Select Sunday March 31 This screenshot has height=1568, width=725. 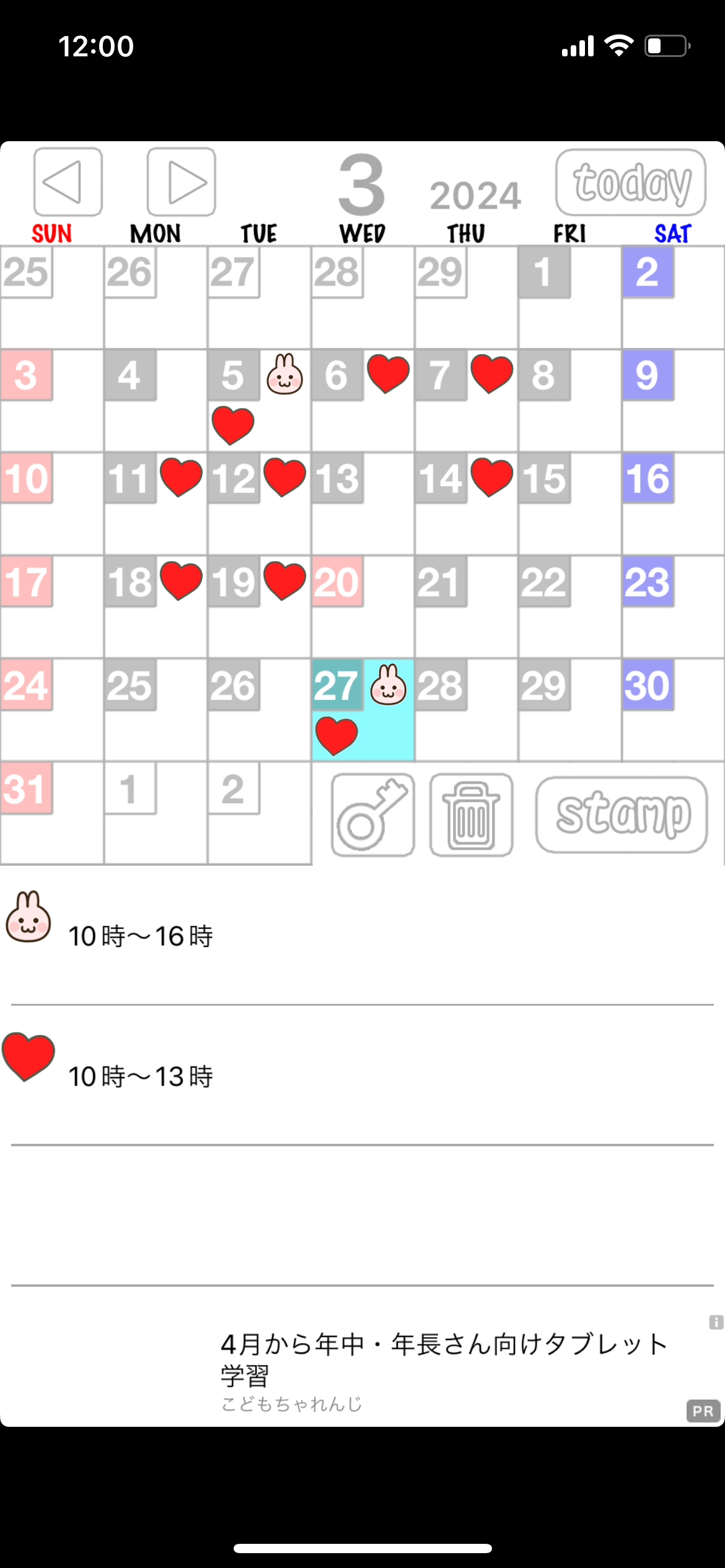[x=51, y=812]
